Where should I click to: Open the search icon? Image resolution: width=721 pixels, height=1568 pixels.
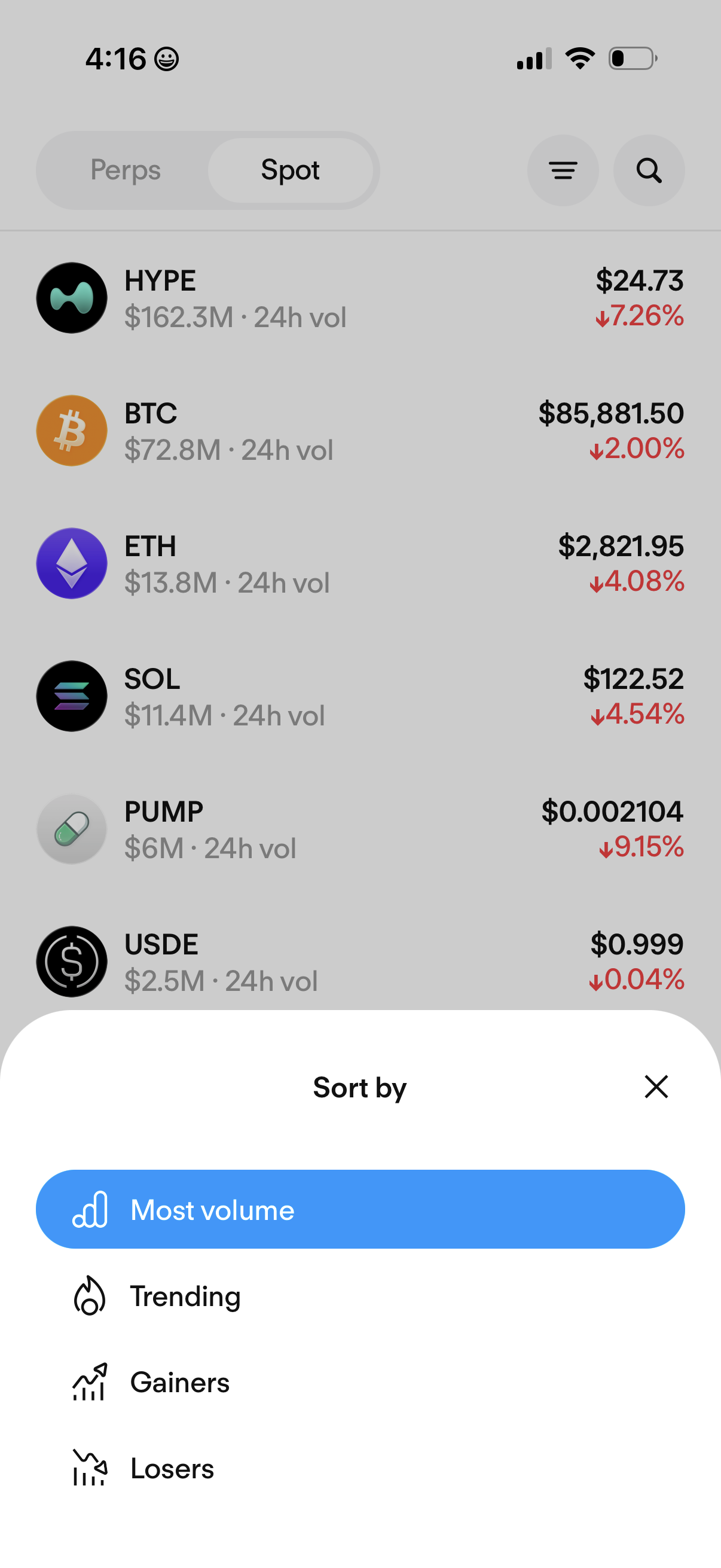[x=649, y=171]
